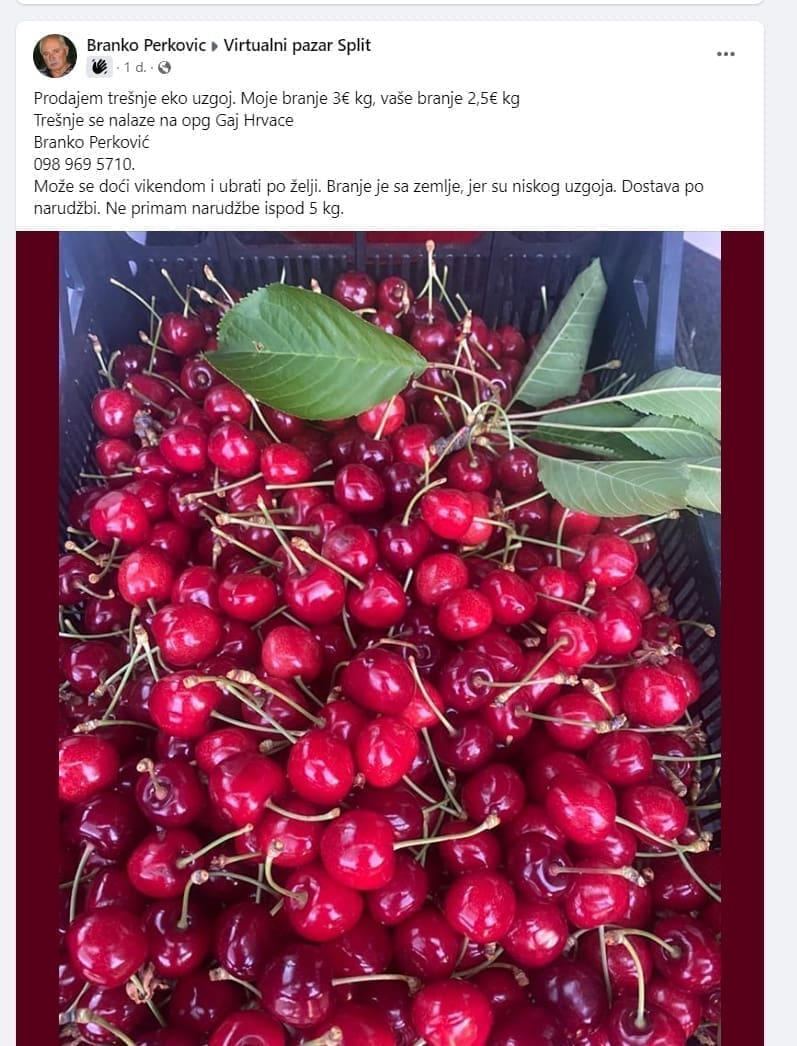797x1046 pixels.
Task: Open the 1 d. post timestamp
Action: click(x=136, y=67)
